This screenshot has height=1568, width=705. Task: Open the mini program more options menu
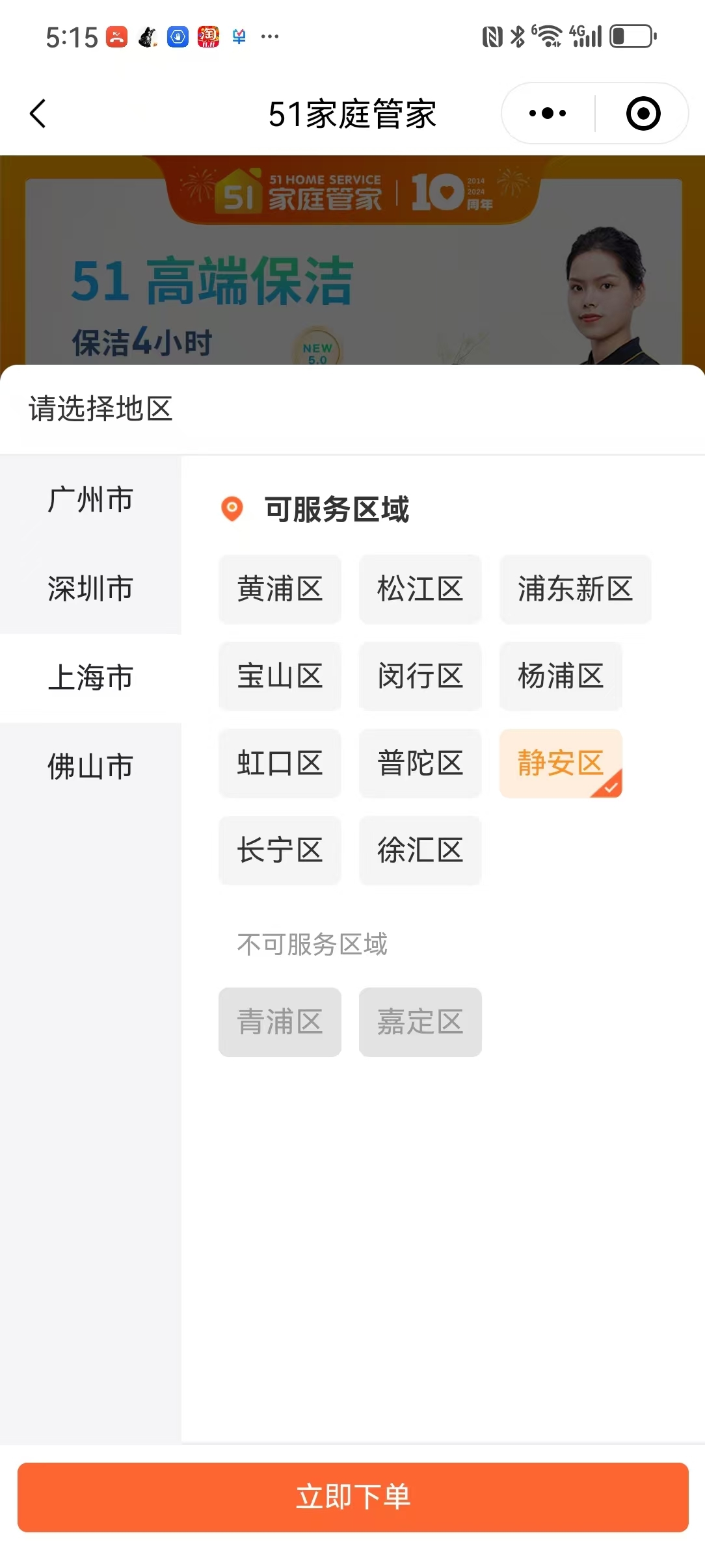548,114
